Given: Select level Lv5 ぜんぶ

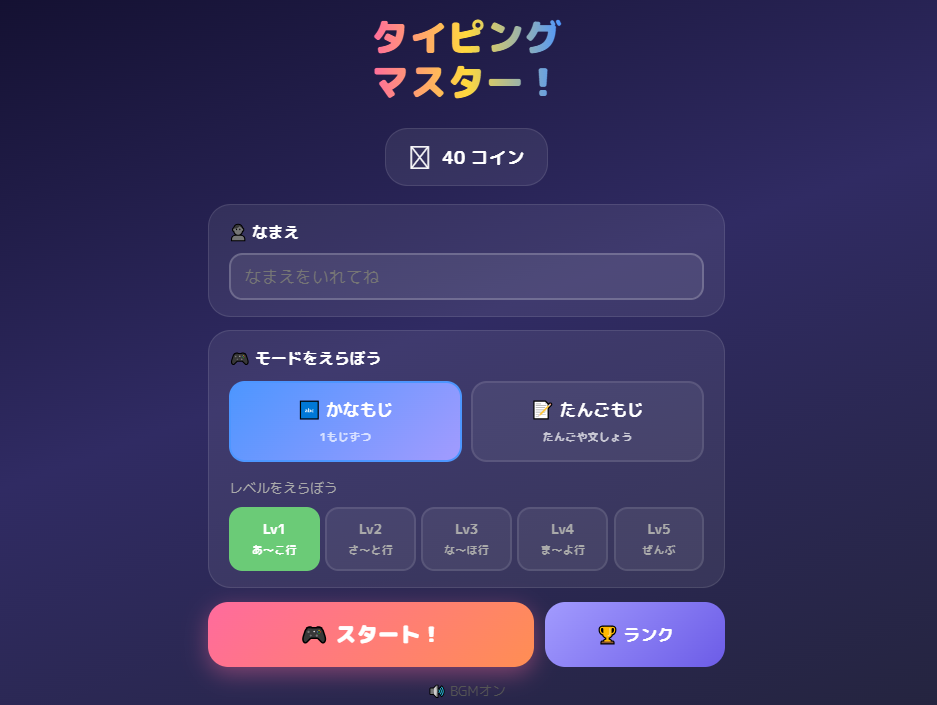Looking at the screenshot, I should (658, 539).
